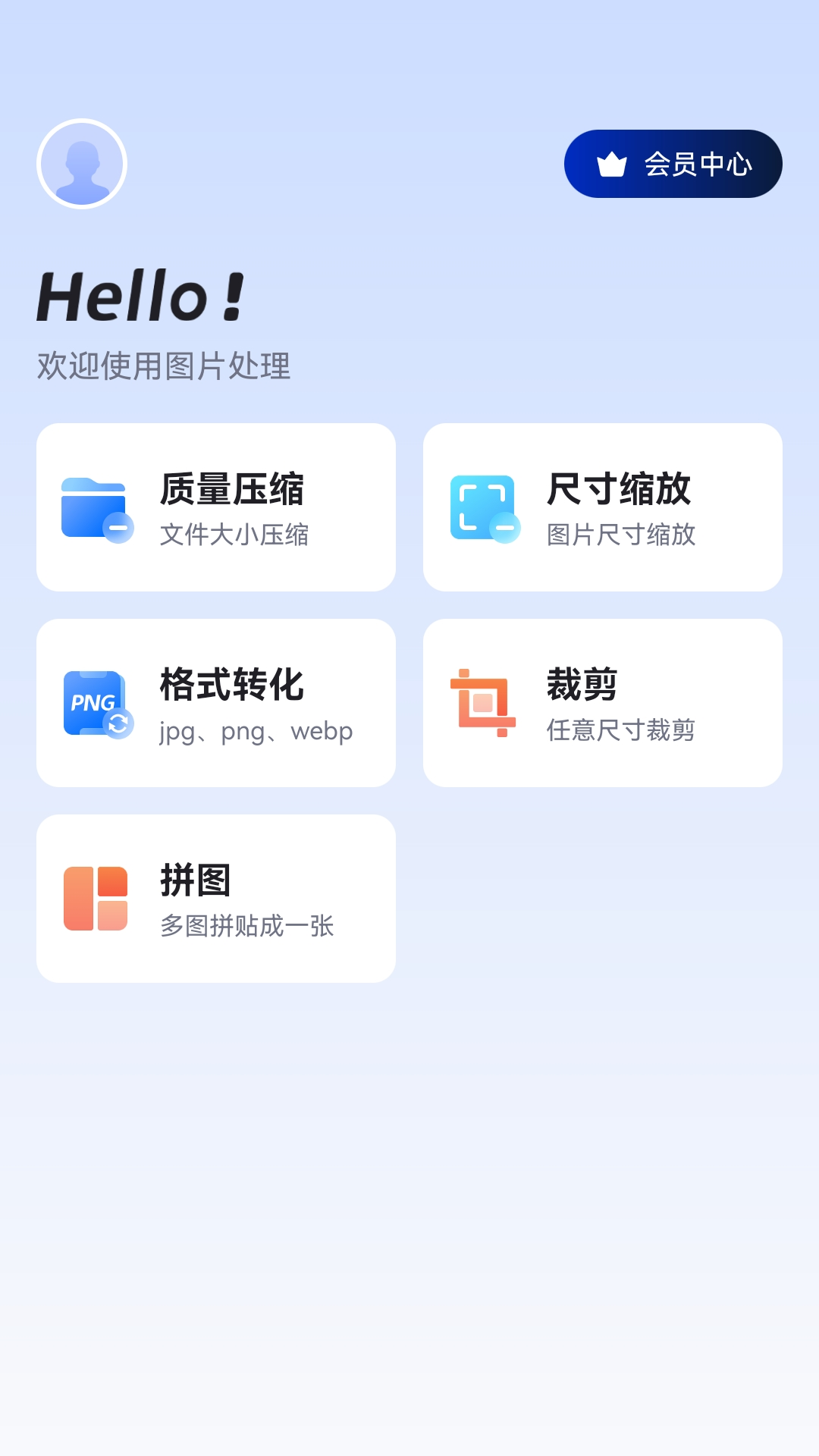Click the 多图拼贴成一张 subtitle text
This screenshot has height=1456, width=819.
pos(246,926)
